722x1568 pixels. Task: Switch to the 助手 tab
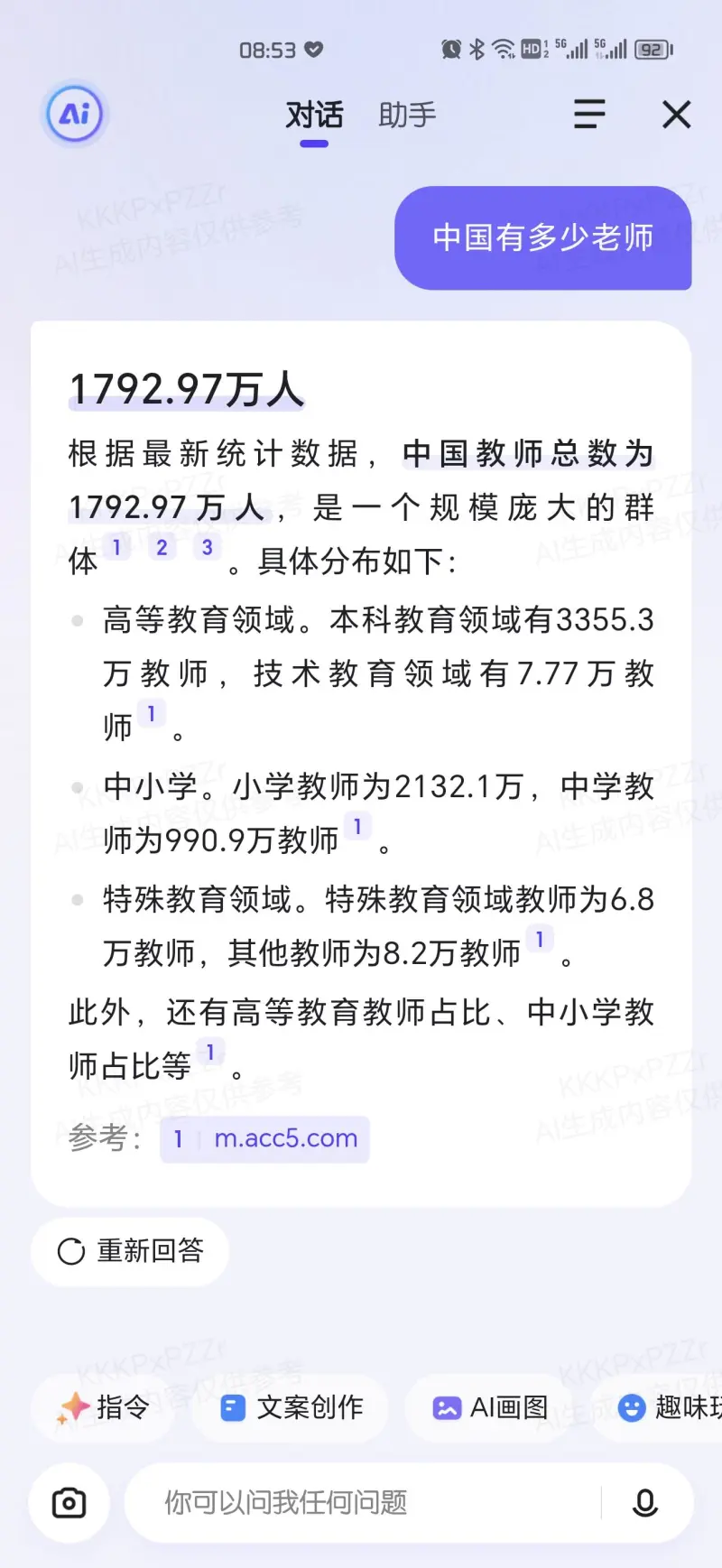pos(407,116)
